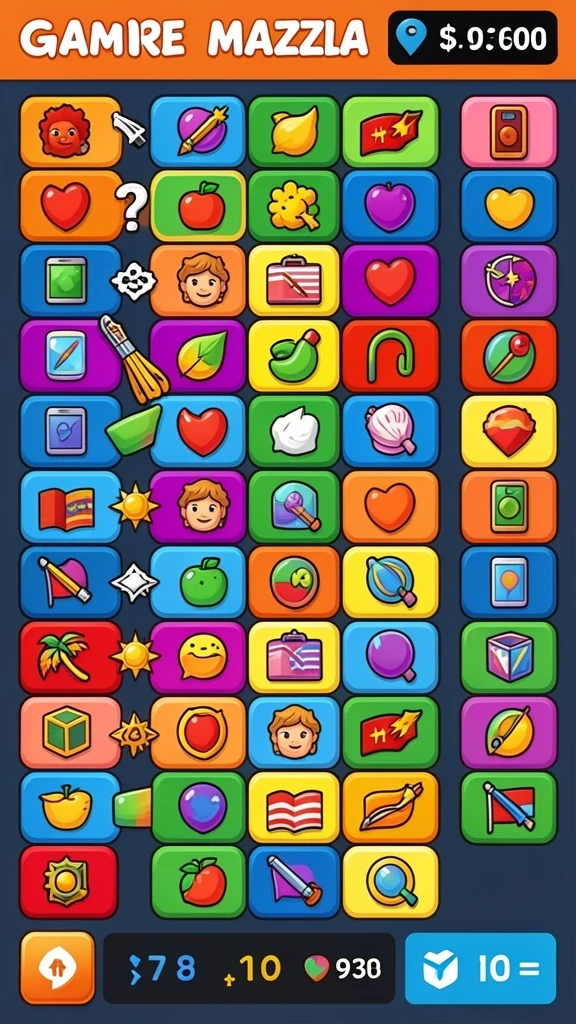Screen dimensions: 576x1024
Task: Tap the green apple on blue tile
Action: (x=198, y=582)
